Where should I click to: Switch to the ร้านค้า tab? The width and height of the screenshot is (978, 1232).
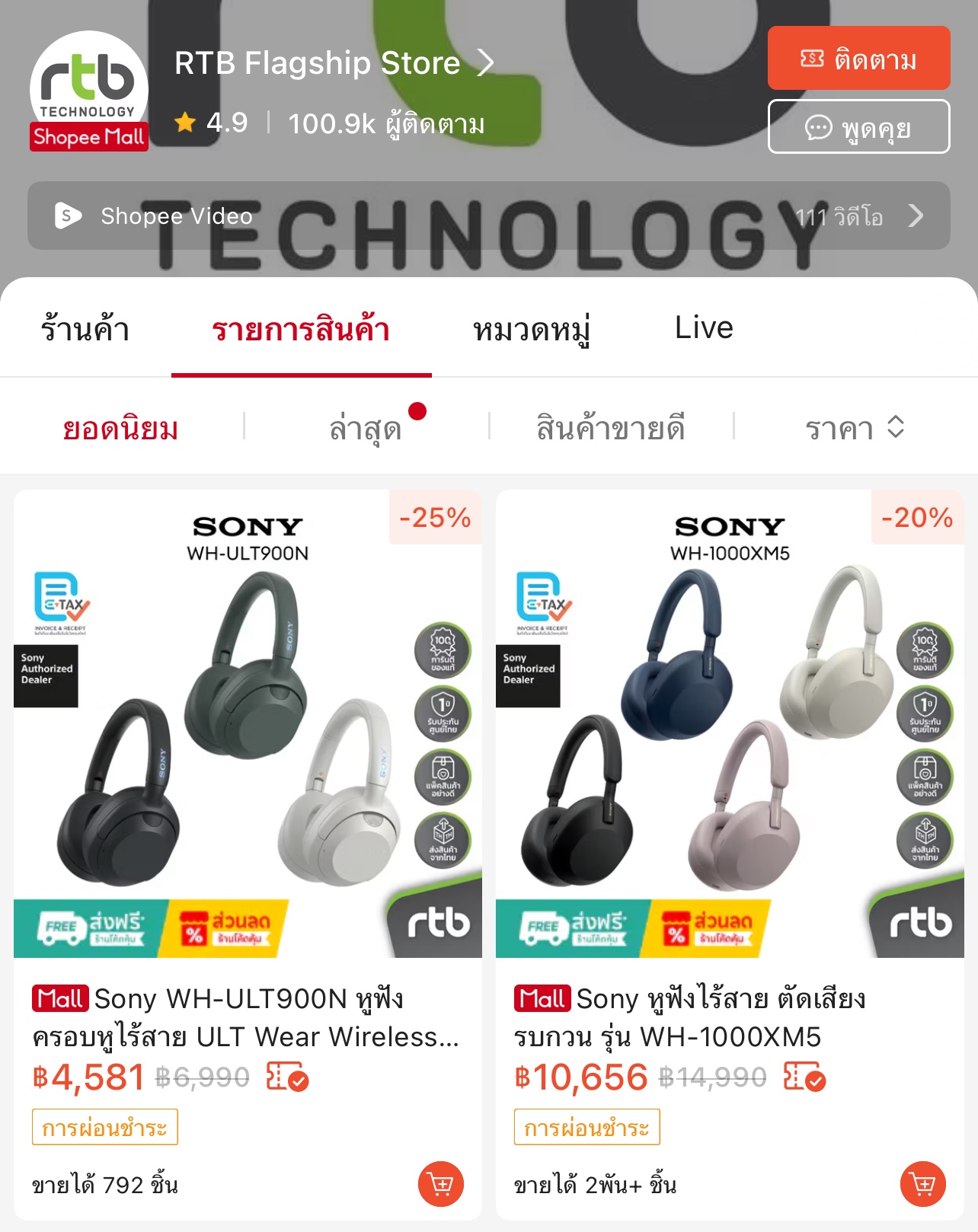tap(85, 328)
